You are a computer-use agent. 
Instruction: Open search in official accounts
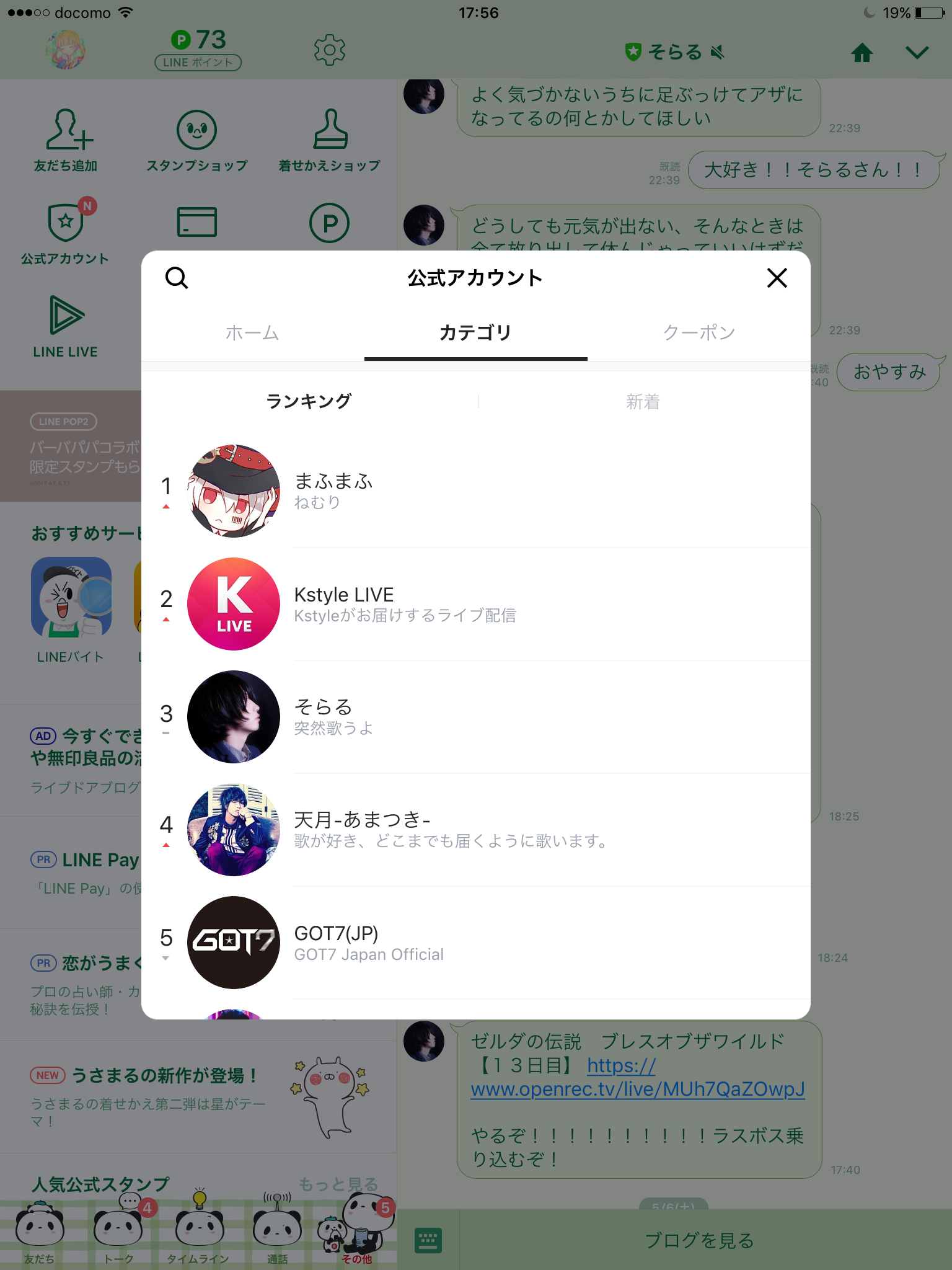pyautogui.click(x=177, y=278)
